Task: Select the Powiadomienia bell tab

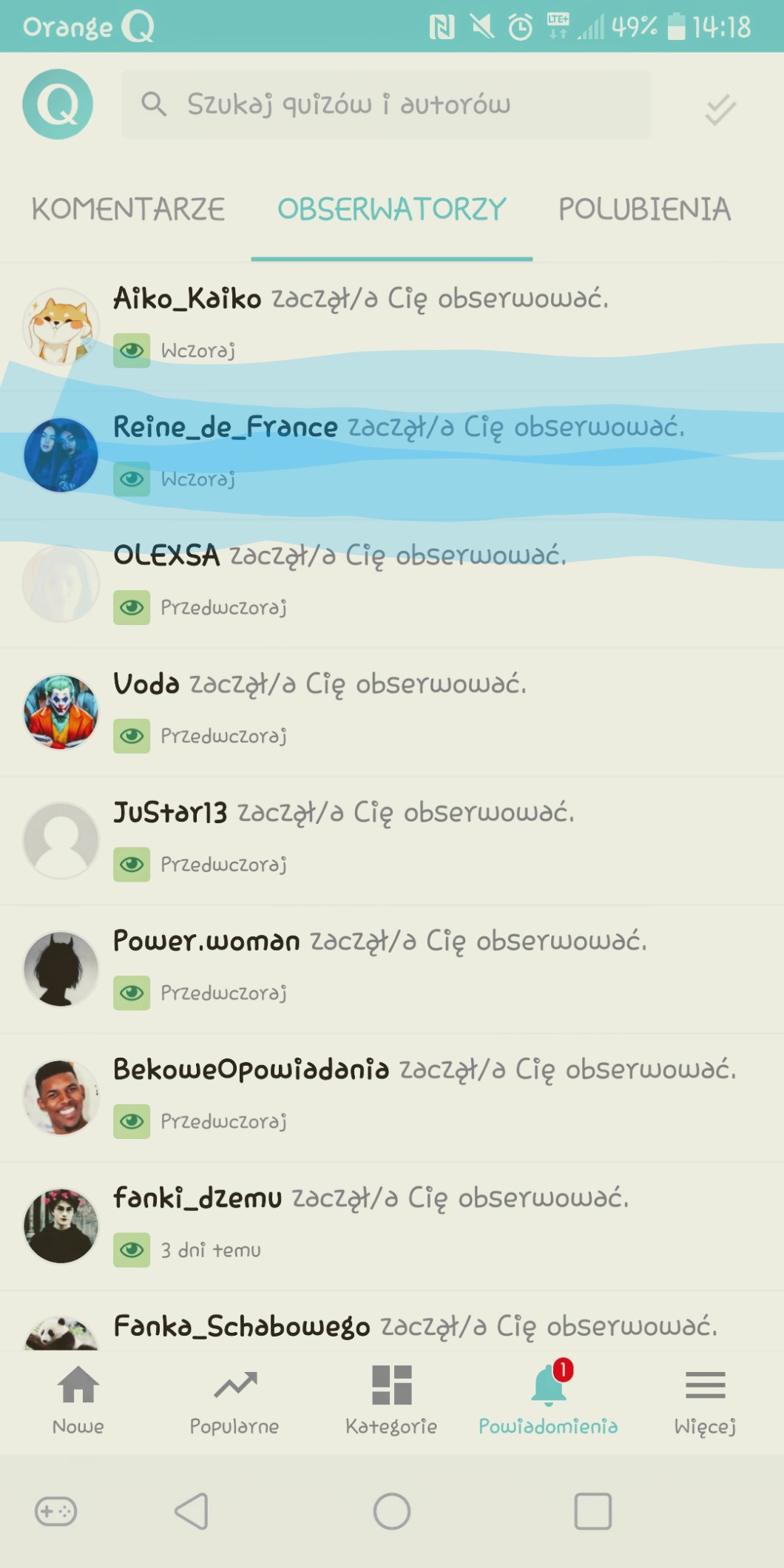Action: tap(548, 1399)
